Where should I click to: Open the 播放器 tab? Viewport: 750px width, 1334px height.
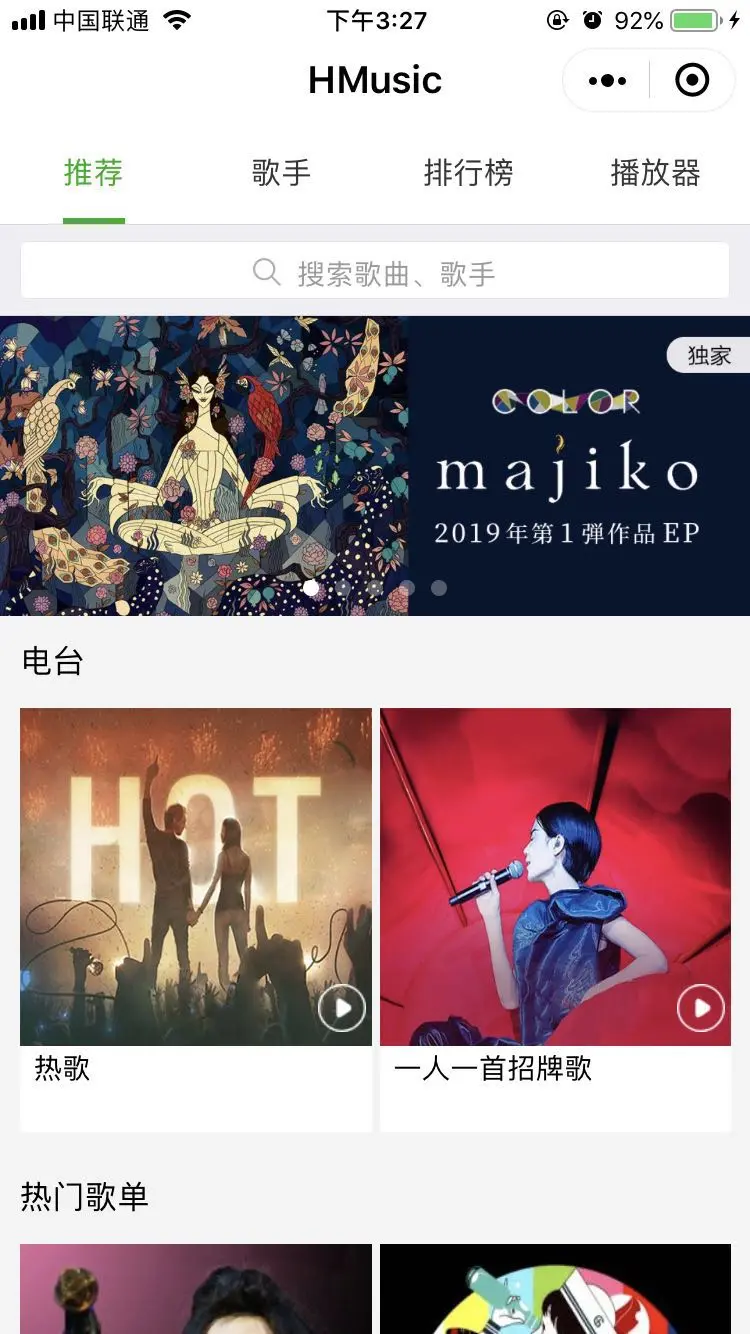(655, 173)
